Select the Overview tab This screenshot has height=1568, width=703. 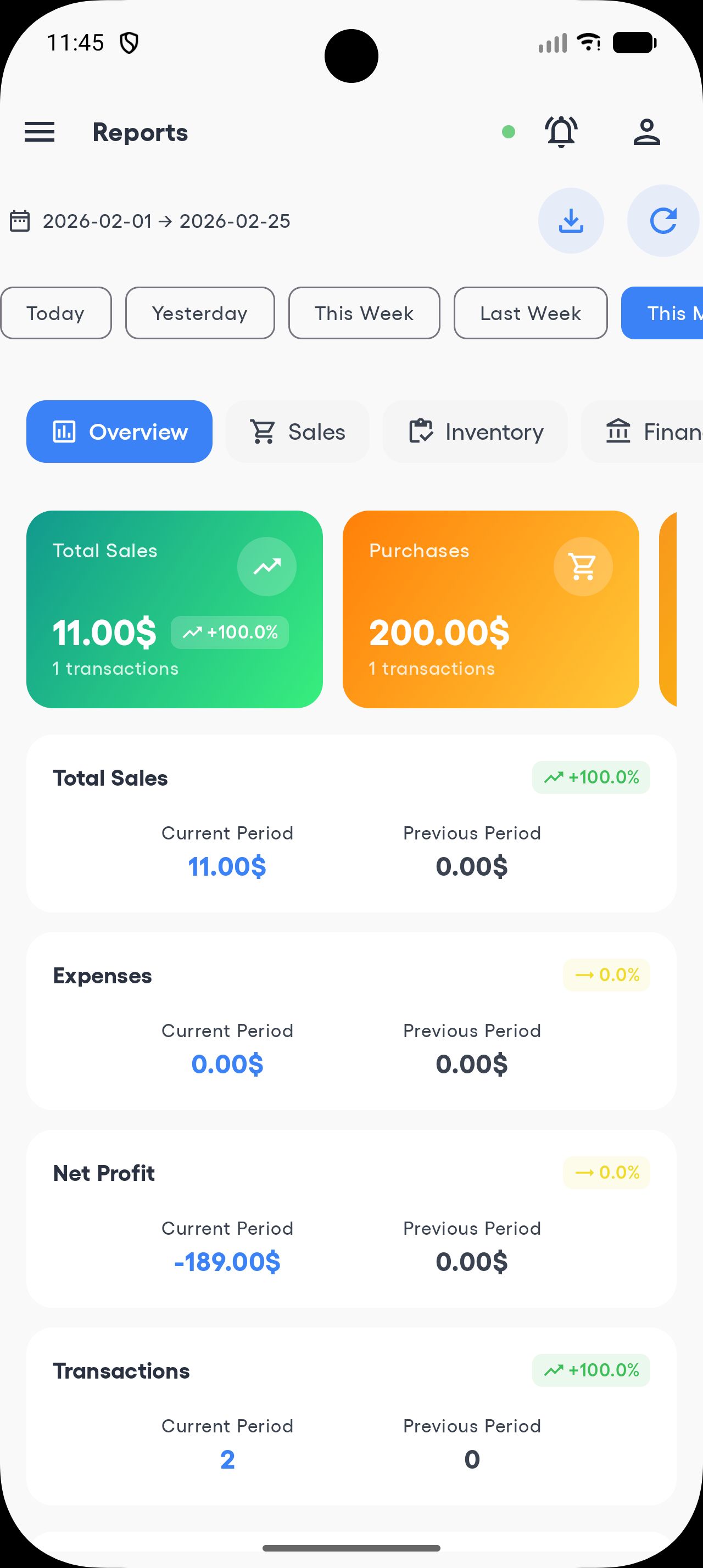tap(119, 432)
